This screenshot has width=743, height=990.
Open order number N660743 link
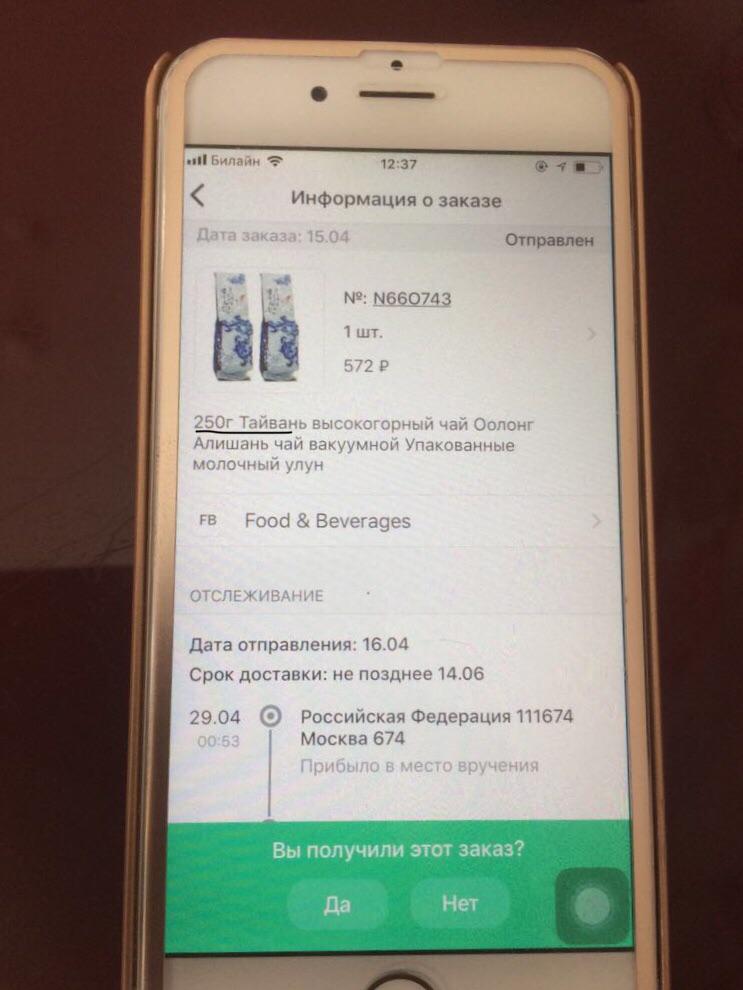click(411, 298)
